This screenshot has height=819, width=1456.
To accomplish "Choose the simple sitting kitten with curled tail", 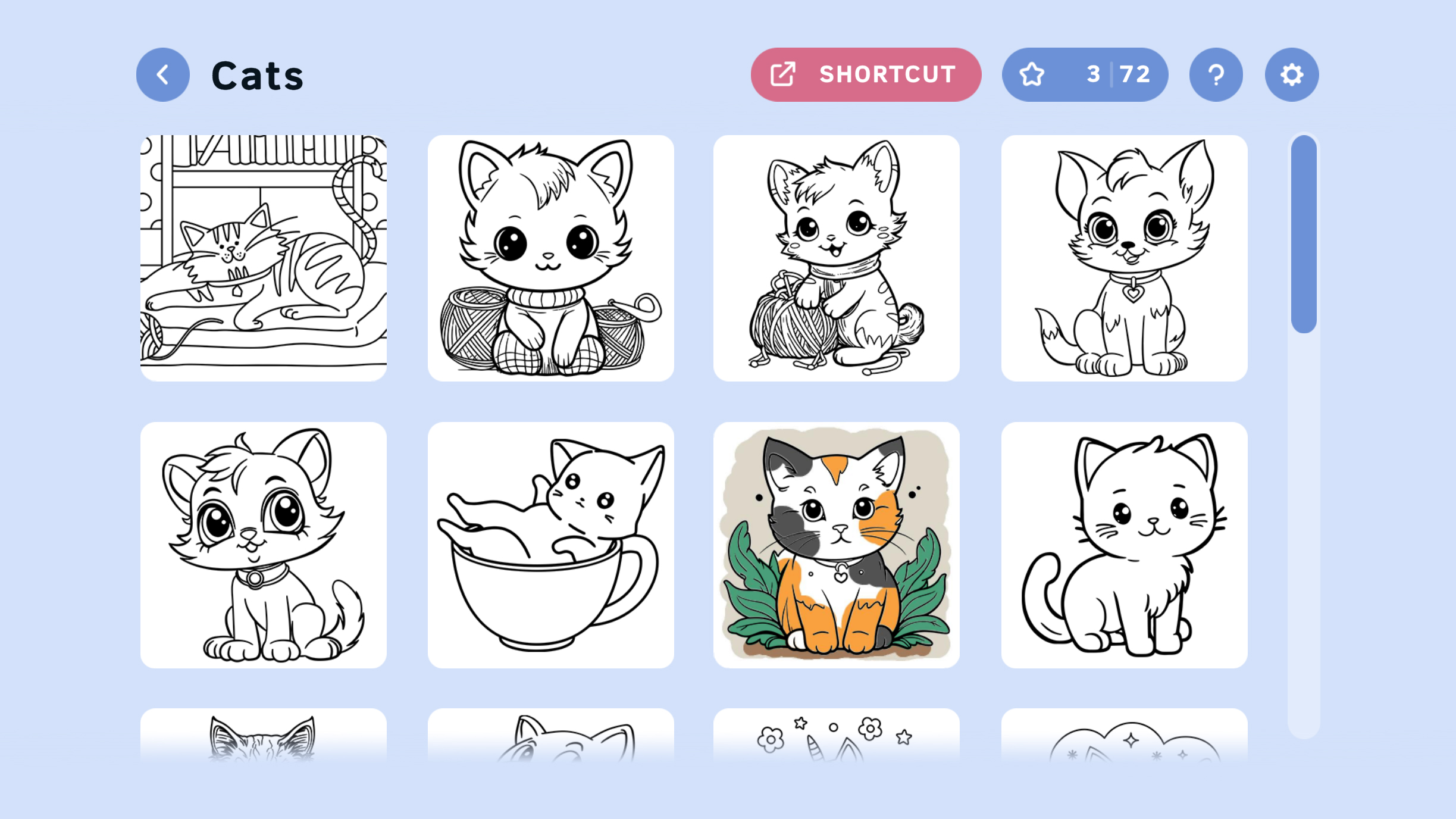I will [1124, 545].
